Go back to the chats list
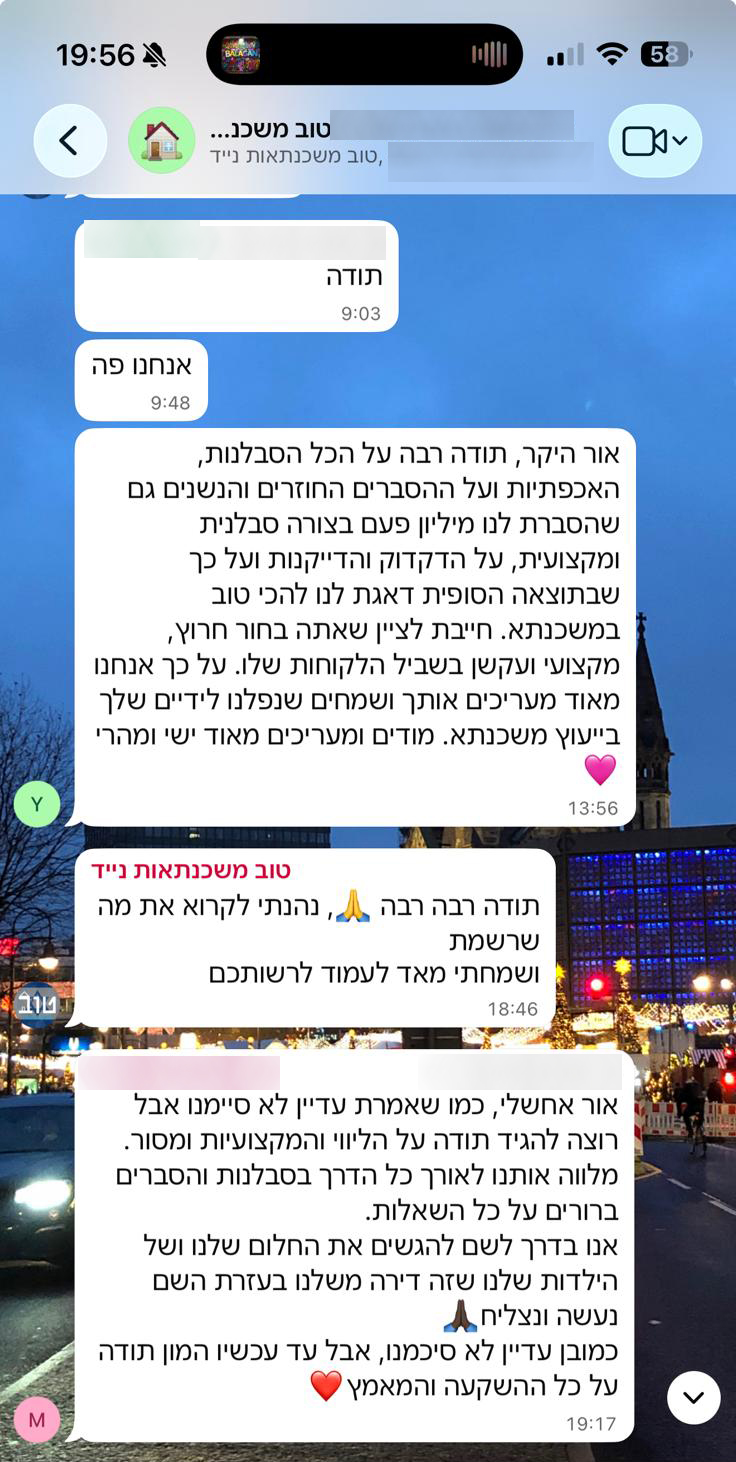This screenshot has width=736, height=1462. pos(69,141)
